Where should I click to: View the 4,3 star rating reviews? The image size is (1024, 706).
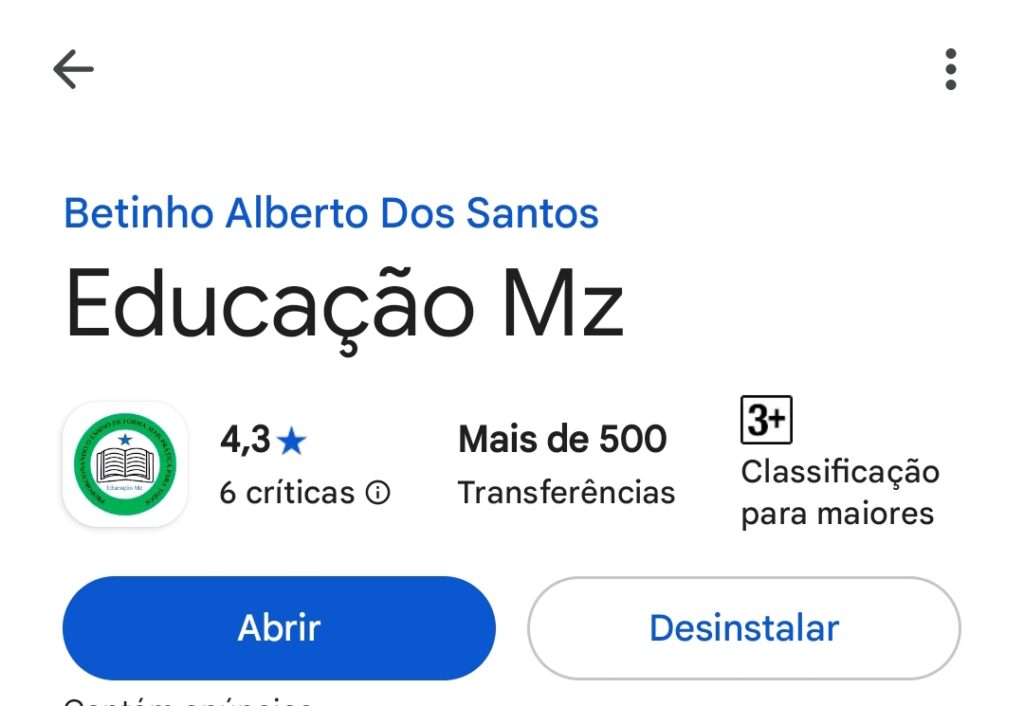tap(263, 440)
